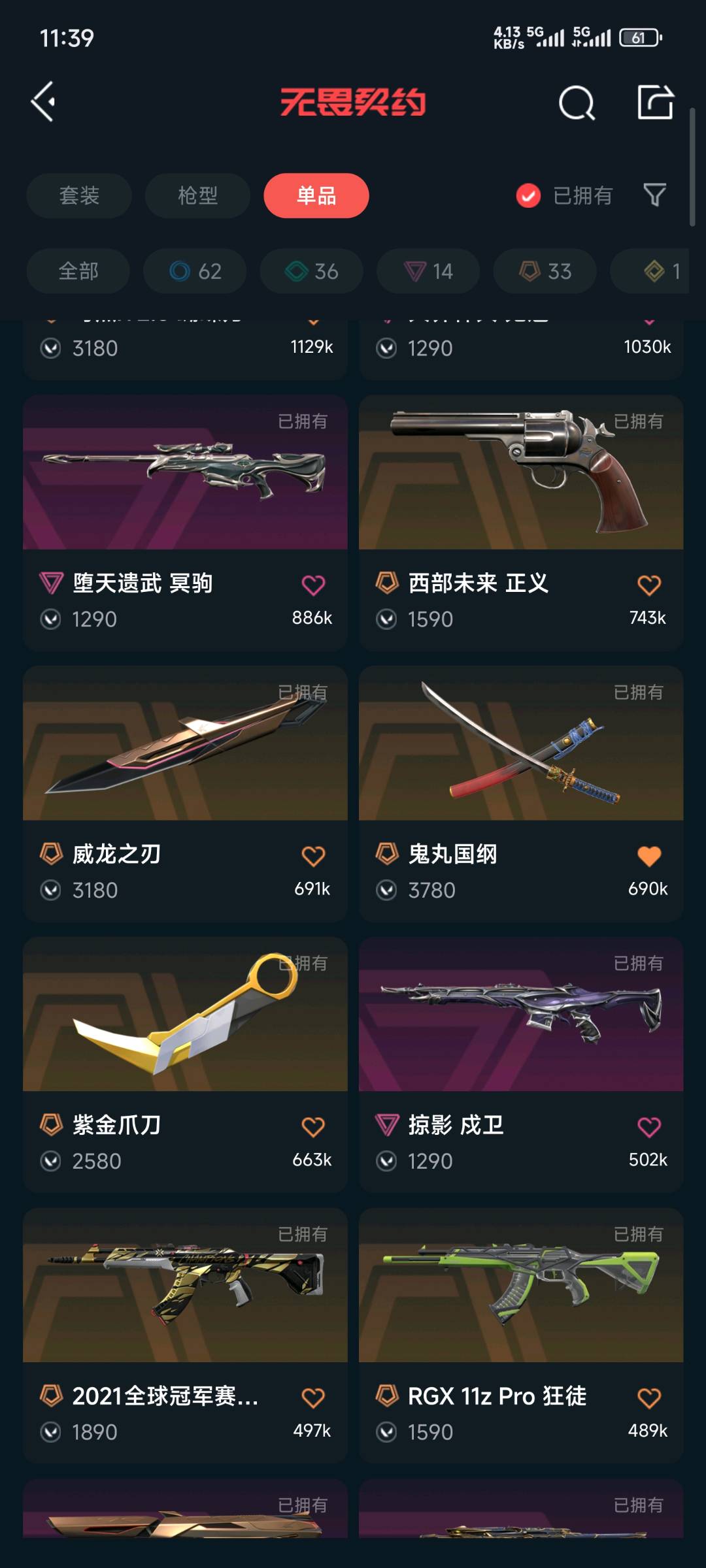This screenshot has height=1568, width=706.
Task: Switch to the 套装 tab
Action: [x=79, y=195]
